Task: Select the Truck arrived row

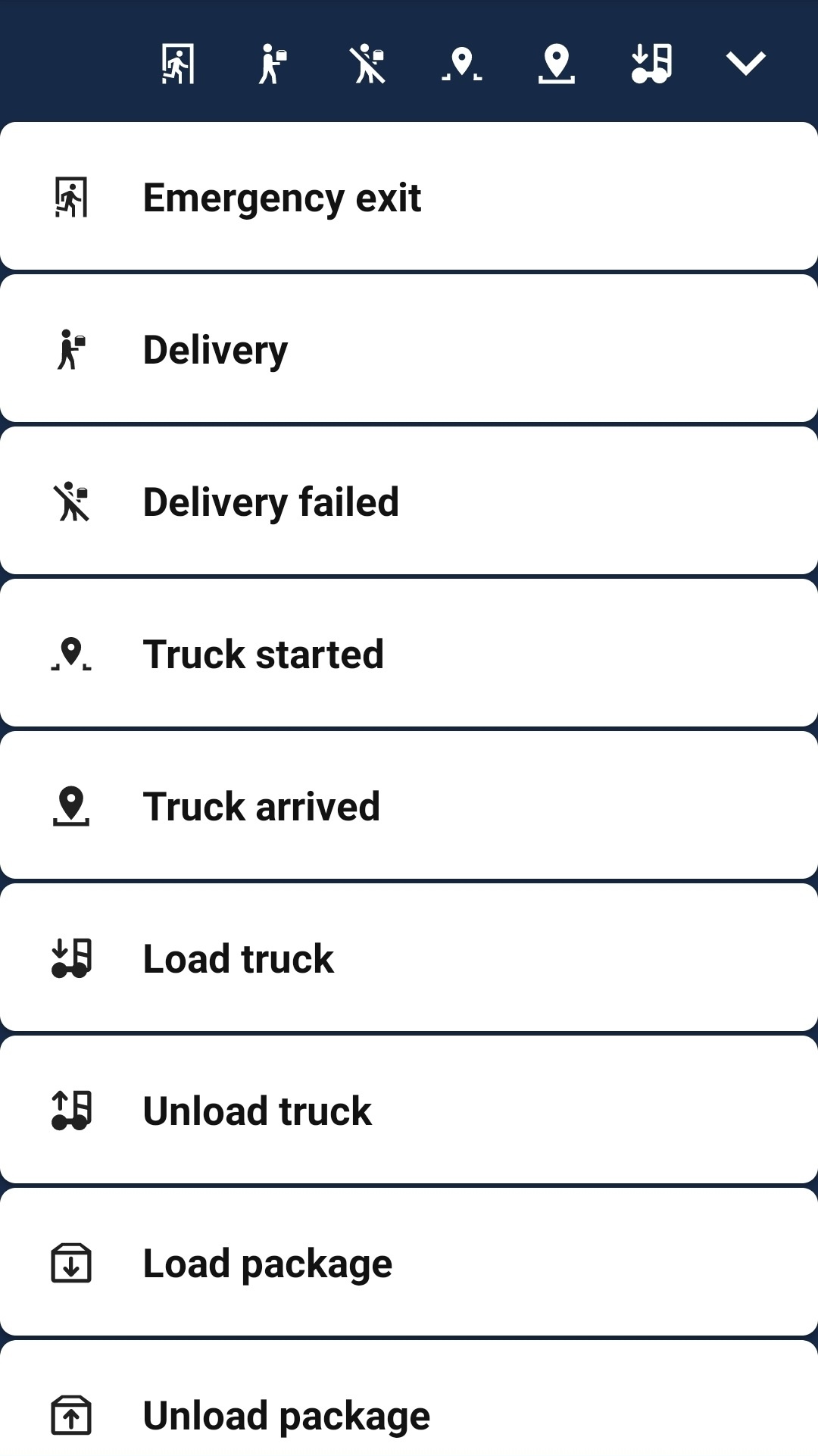Action: pyautogui.click(x=409, y=806)
